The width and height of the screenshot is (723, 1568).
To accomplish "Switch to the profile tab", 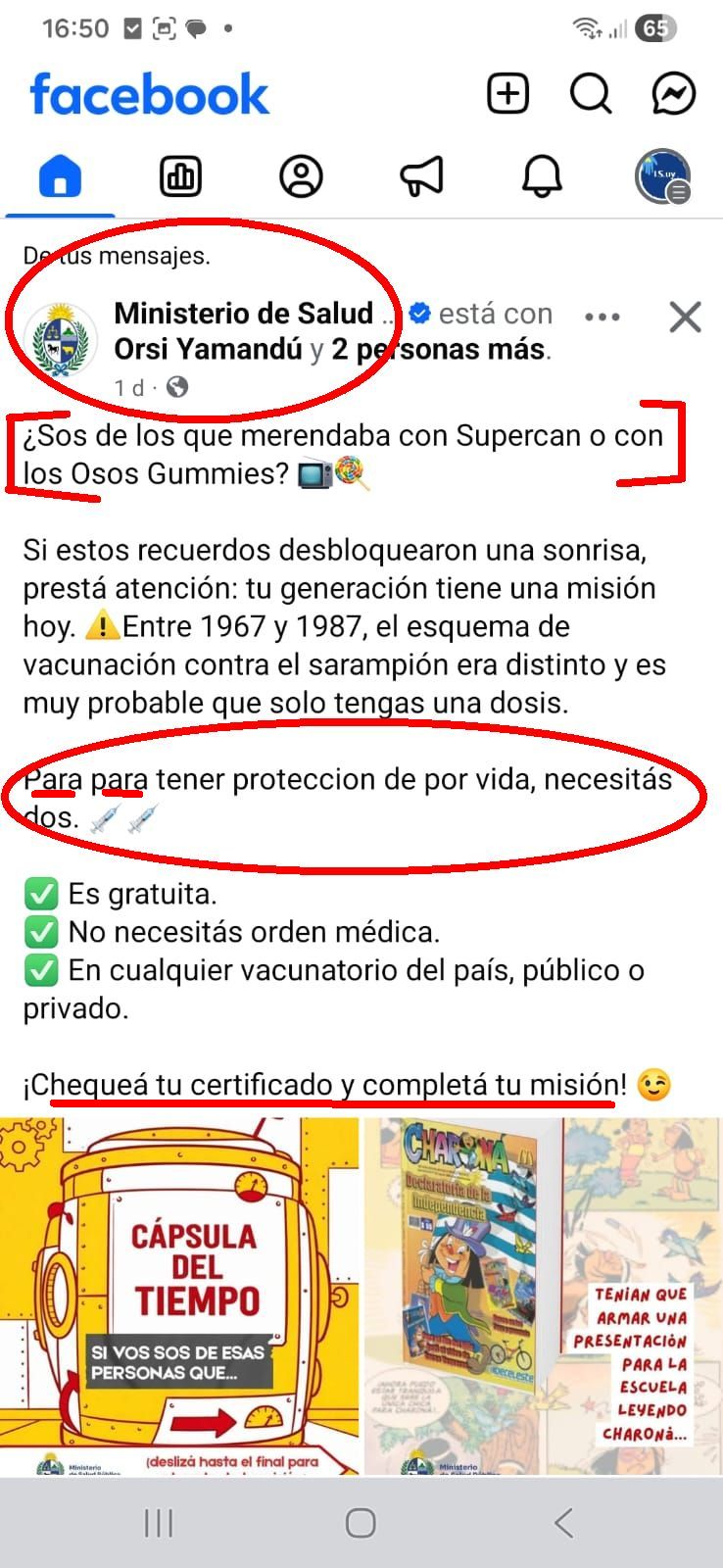I will tap(301, 177).
